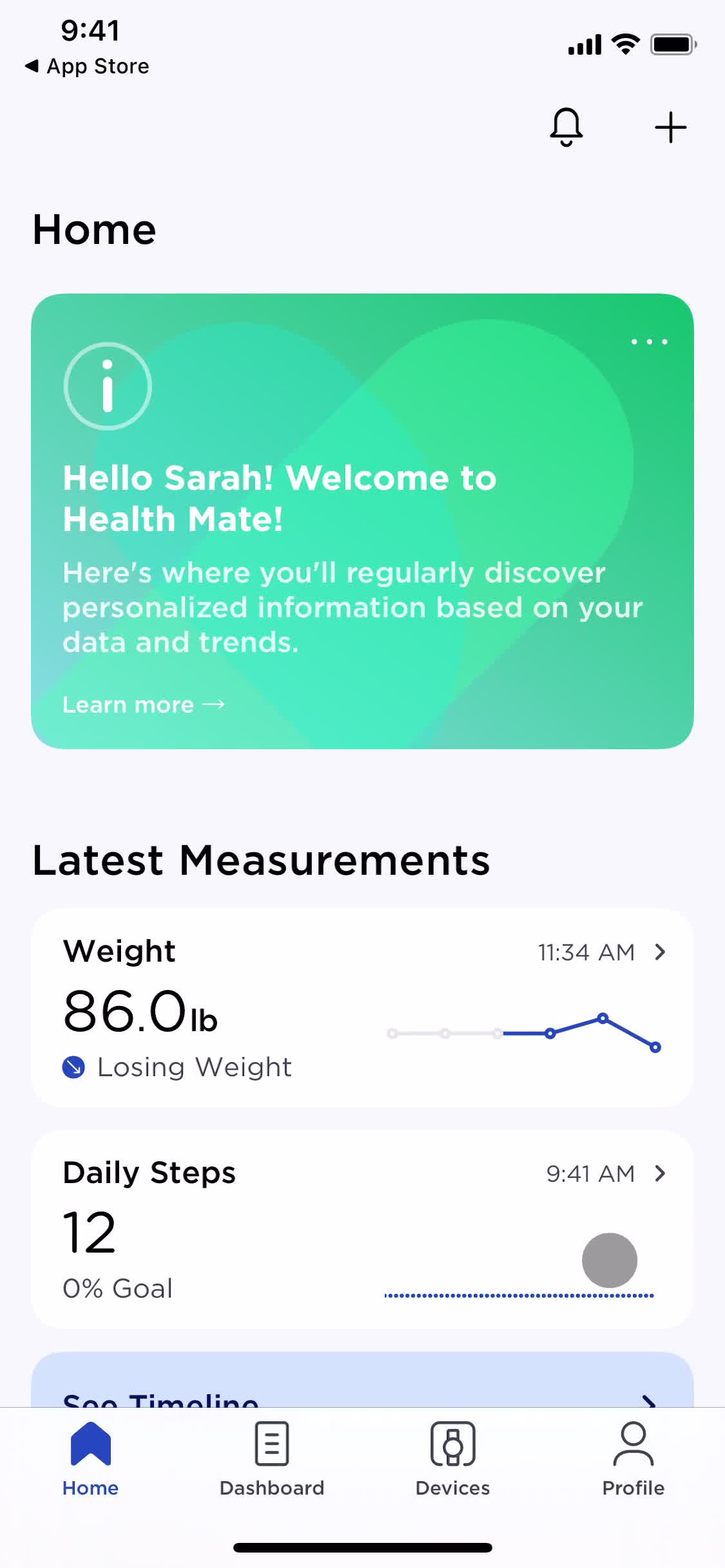Follow the Learn more link
The image size is (725, 1568).
tap(143, 705)
